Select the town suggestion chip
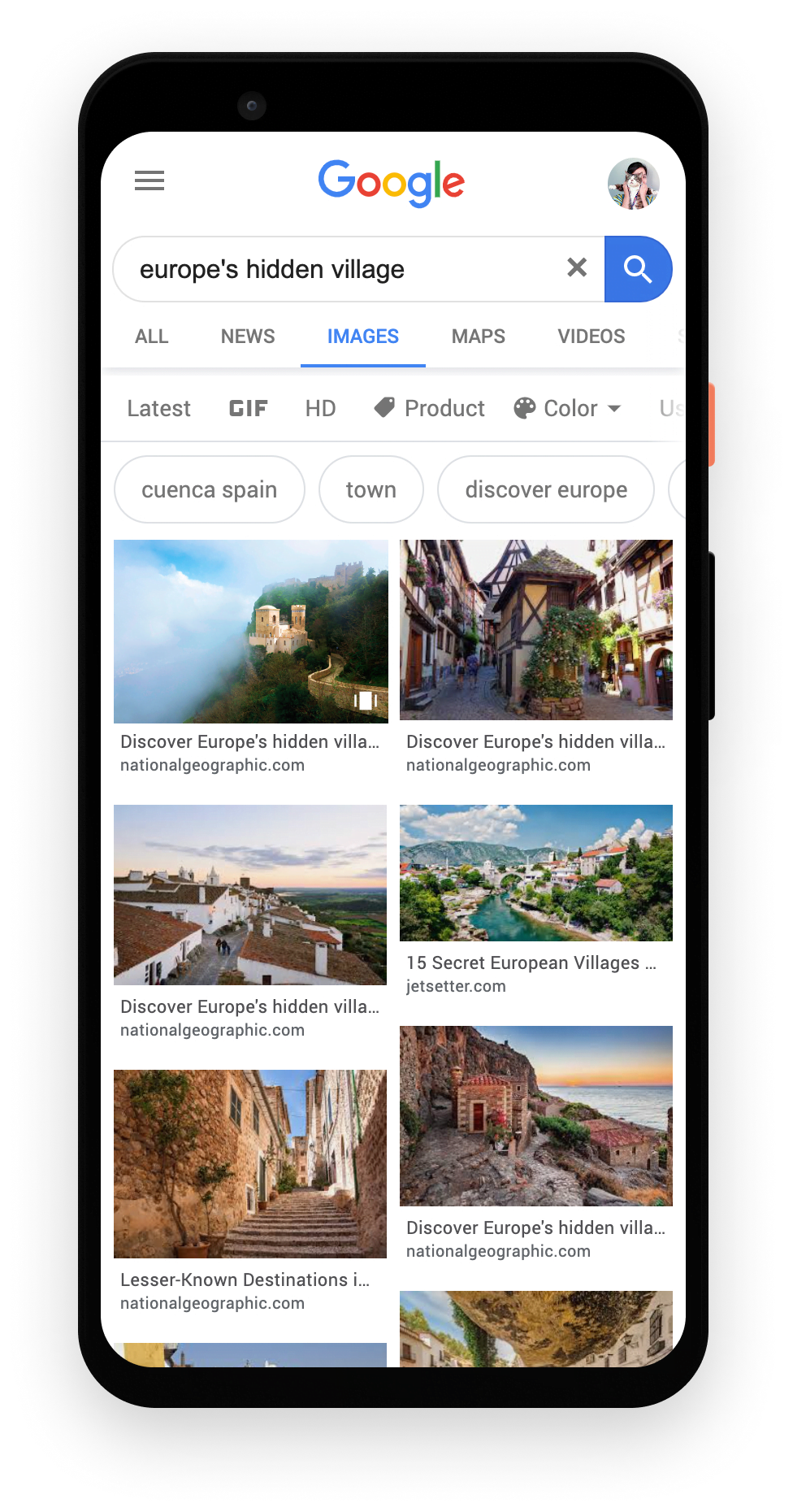The height and width of the screenshot is (1512, 793). (x=371, y=489)
